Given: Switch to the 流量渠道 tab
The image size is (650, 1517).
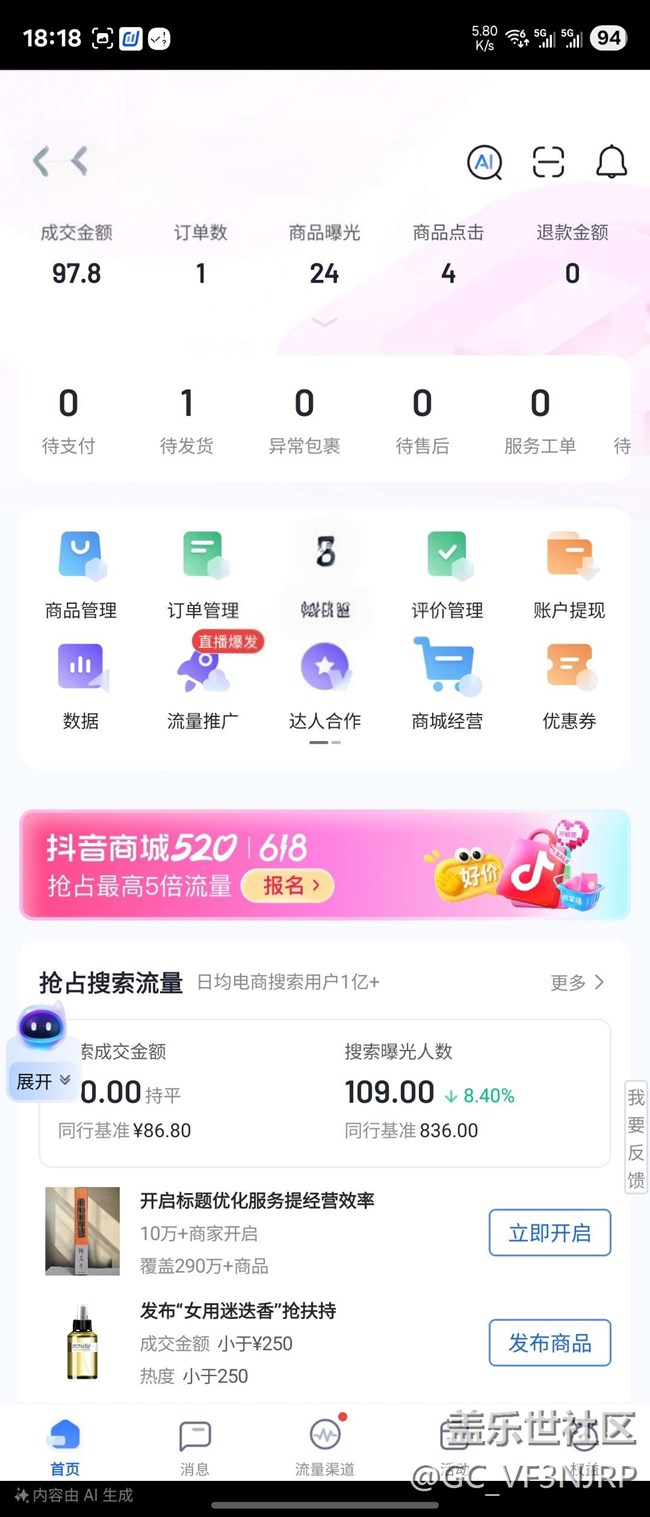Looking at the screenshot, I should tap(325, 1447).
